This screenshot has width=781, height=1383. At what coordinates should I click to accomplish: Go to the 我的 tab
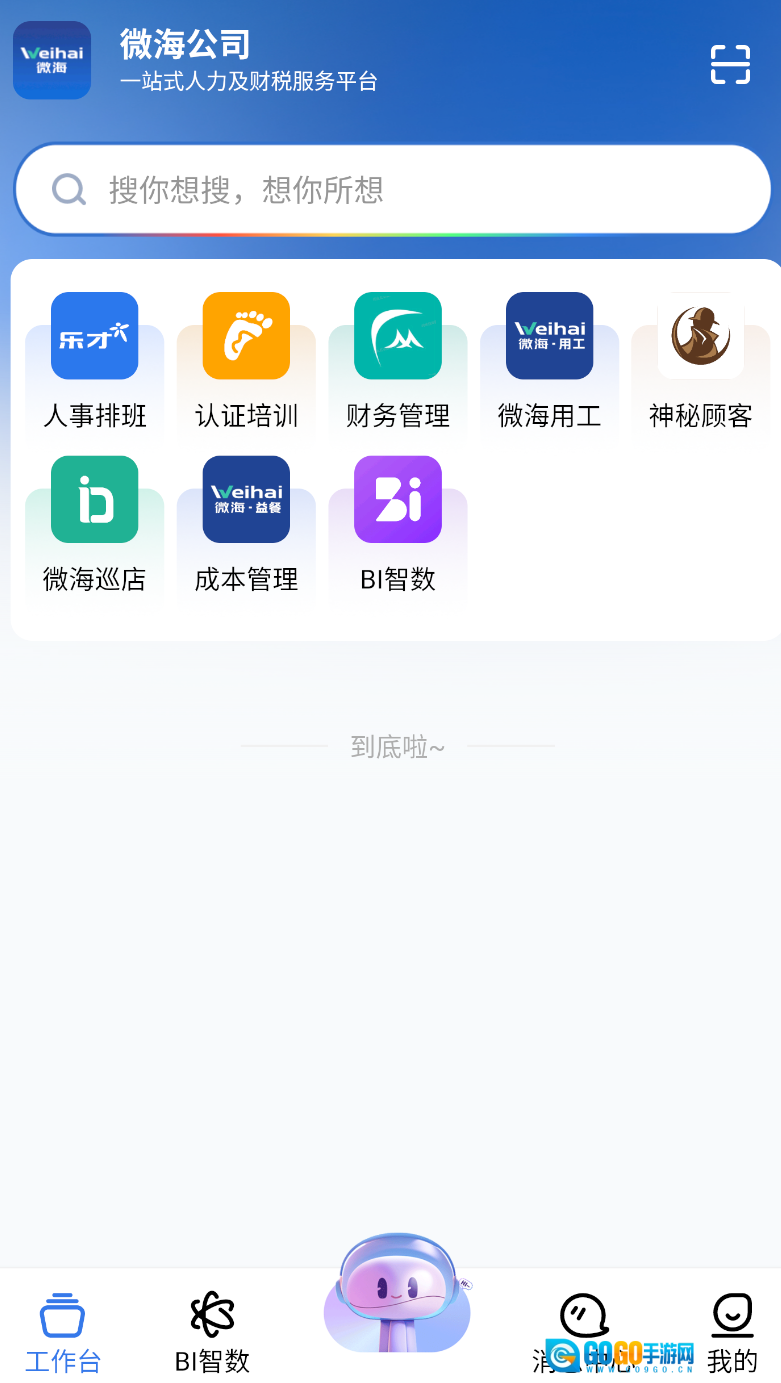click(x=732, y=1331)
